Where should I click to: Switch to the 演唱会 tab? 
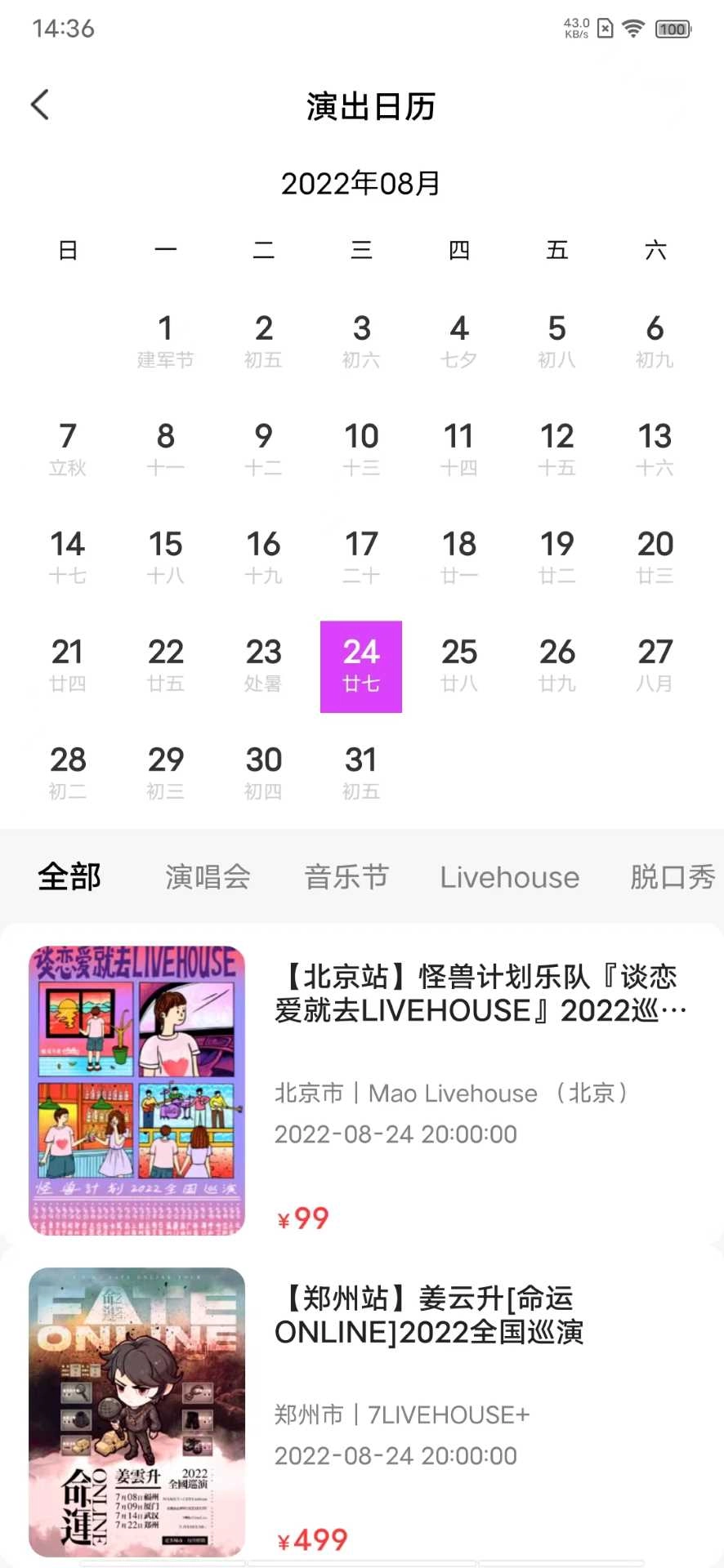pyautogui.click(x=208, y=877)
